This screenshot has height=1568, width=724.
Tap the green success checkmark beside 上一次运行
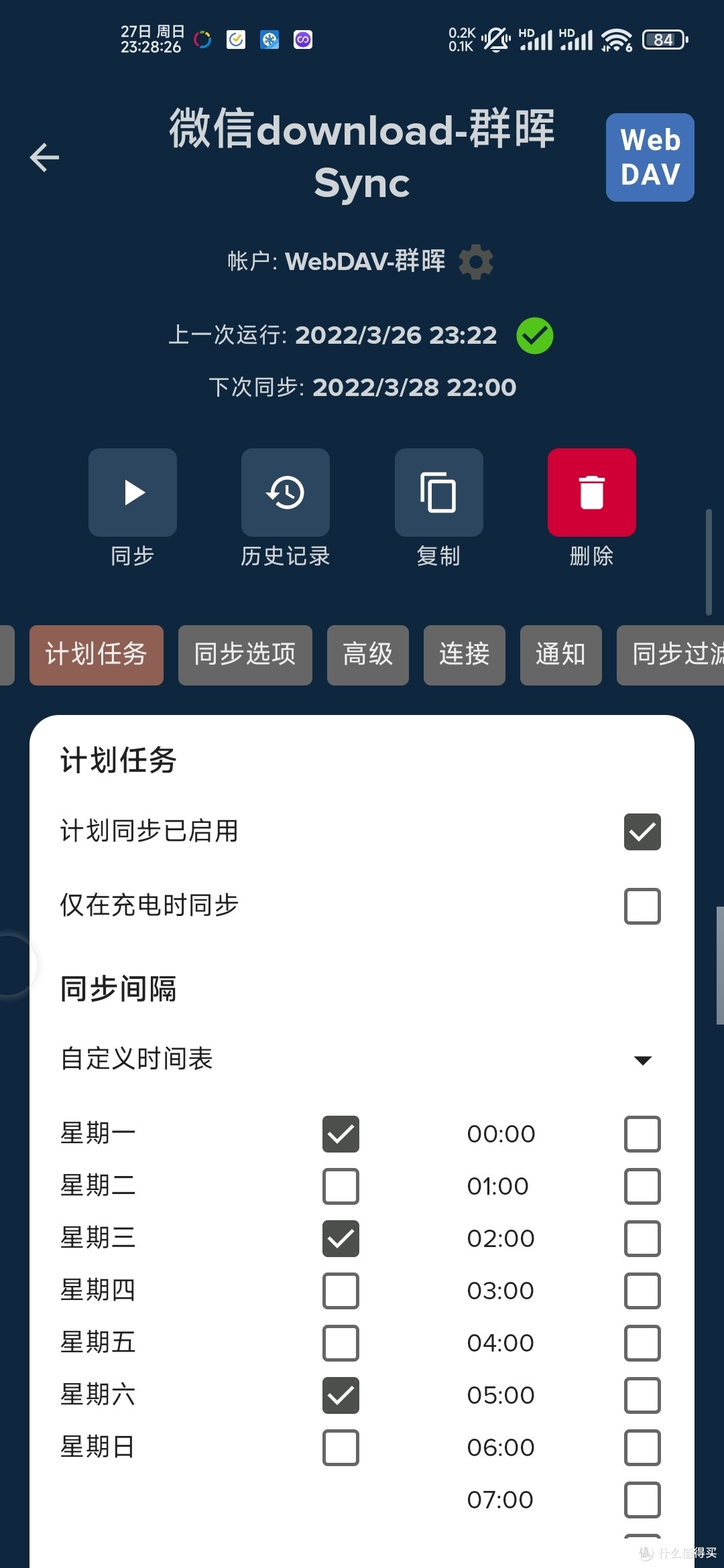(534, 336)
